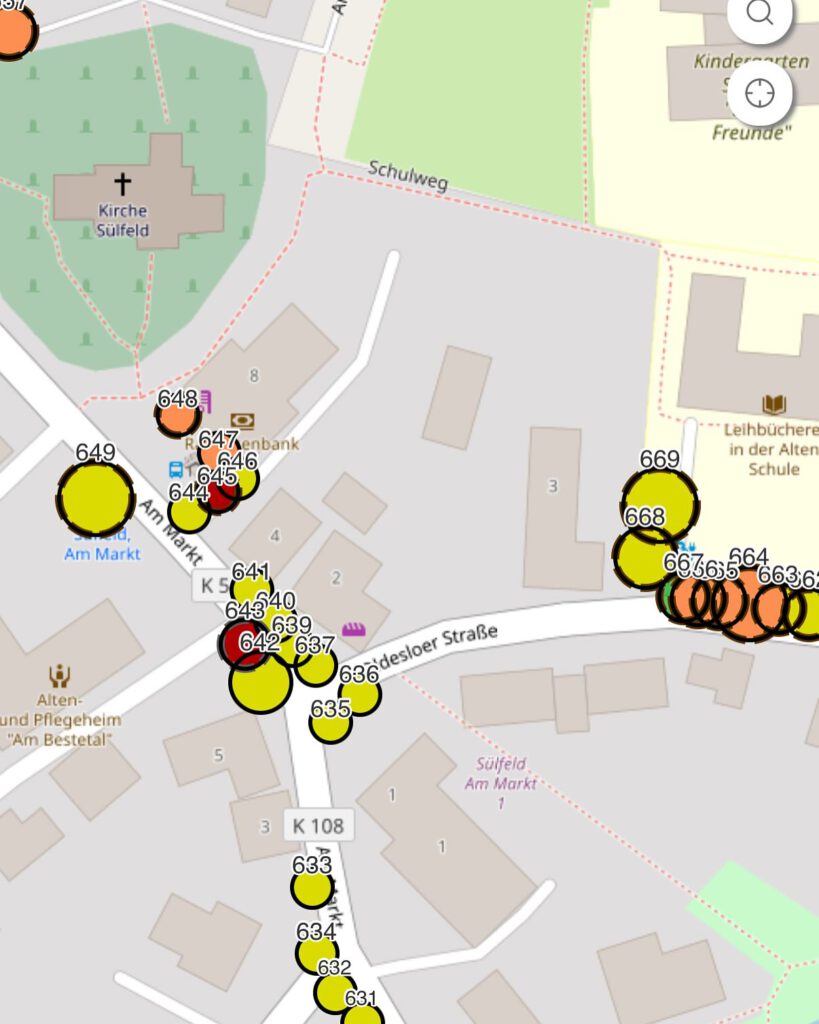Open the yellow marker numbered 636
The width and height of the screenshot is (819, 1024).
click(359, 695)
